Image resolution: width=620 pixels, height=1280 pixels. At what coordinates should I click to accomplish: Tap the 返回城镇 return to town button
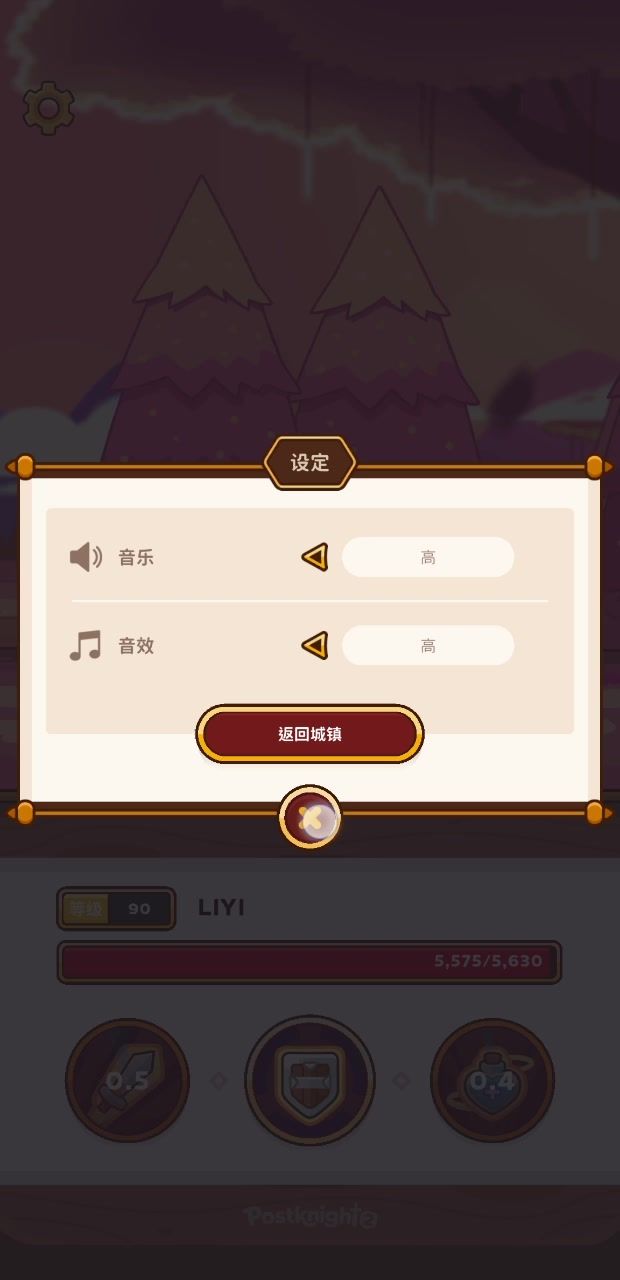coord(310,734)
